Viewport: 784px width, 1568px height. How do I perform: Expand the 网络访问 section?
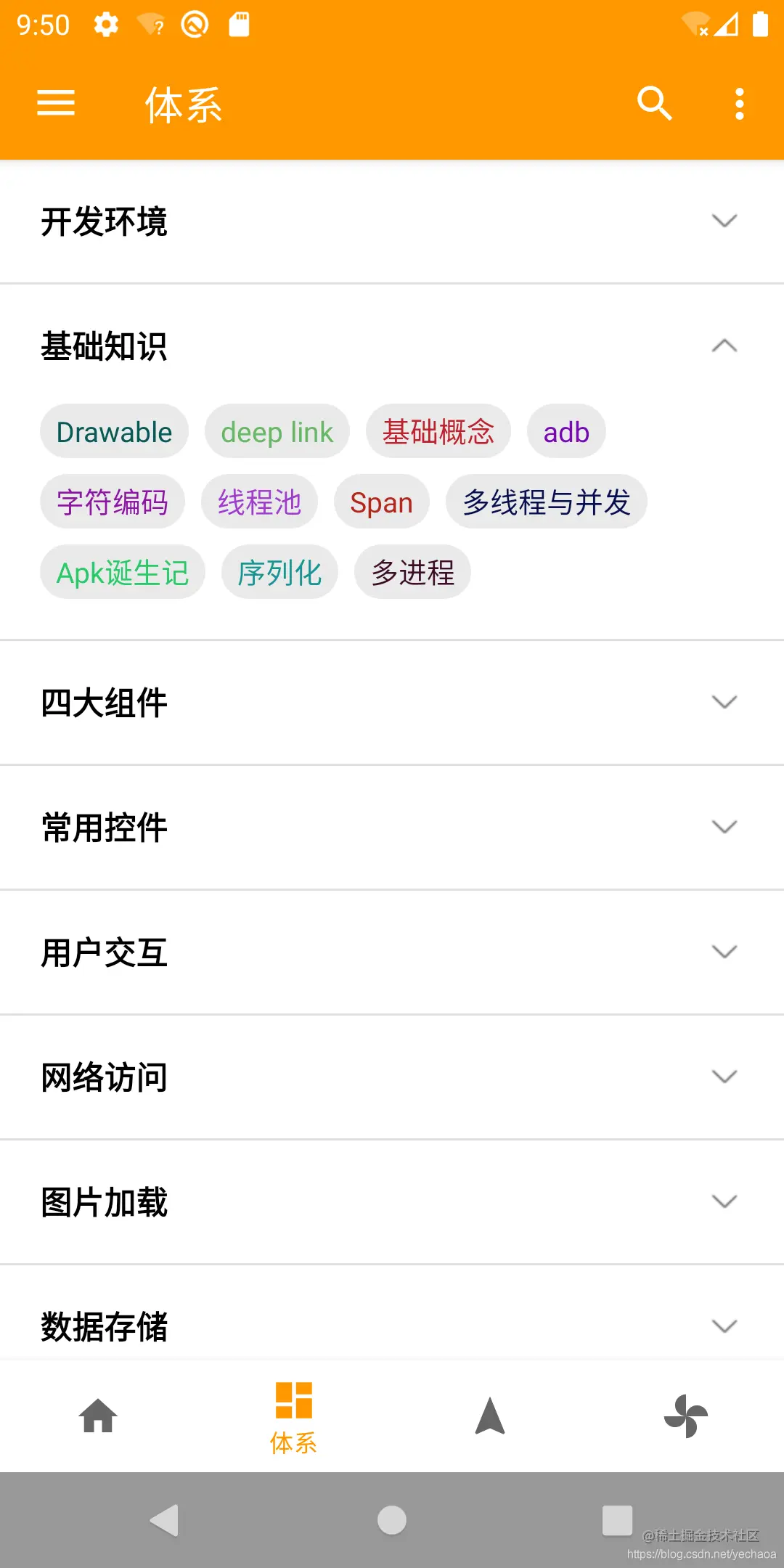[x=392, y=1077]
